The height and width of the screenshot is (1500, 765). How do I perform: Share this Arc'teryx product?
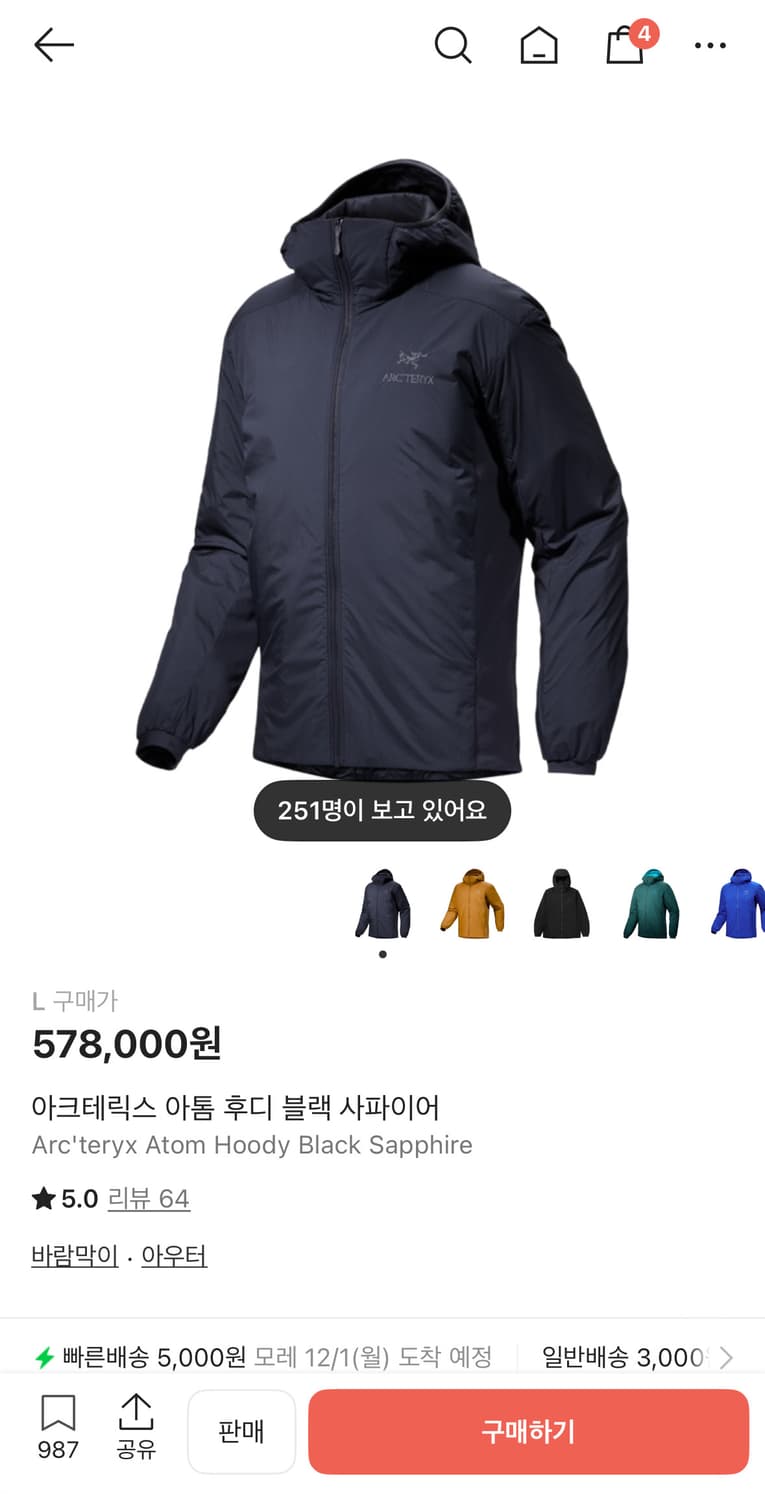[x=136, y=1430]
